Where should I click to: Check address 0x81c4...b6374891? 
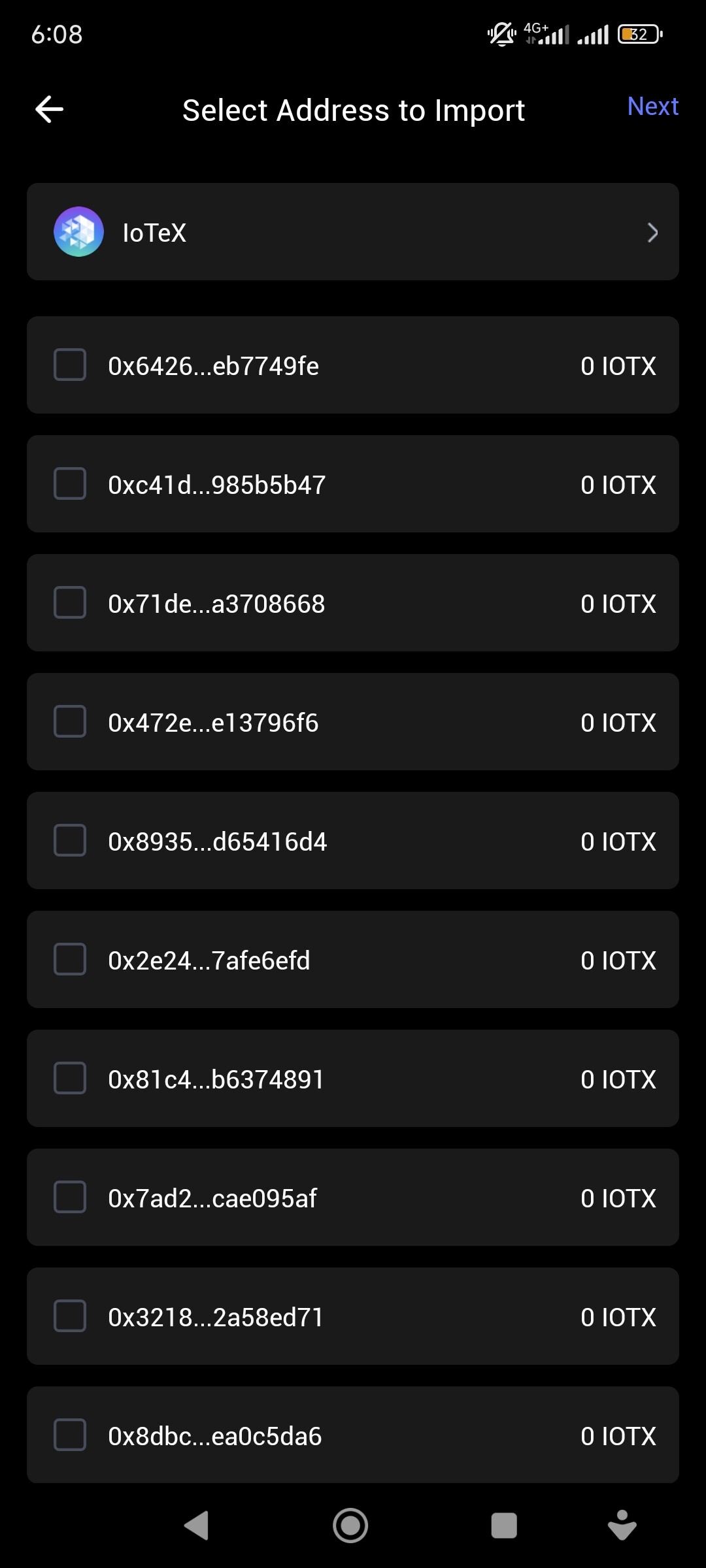[x=70, y=1078]
